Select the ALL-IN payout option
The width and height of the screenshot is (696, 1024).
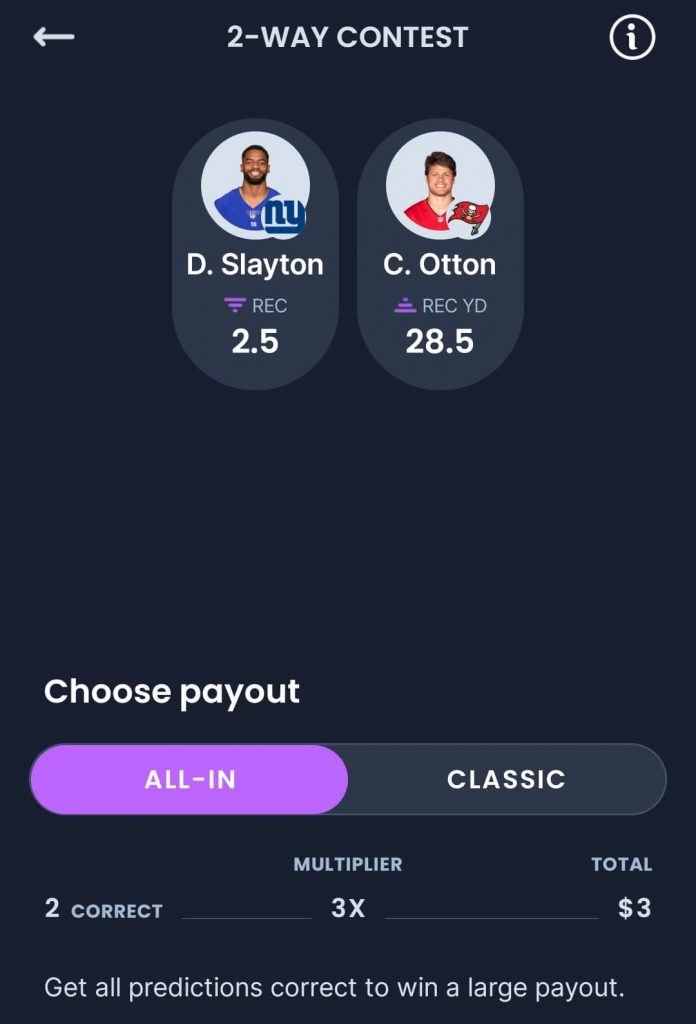click(x=190, y=779)
